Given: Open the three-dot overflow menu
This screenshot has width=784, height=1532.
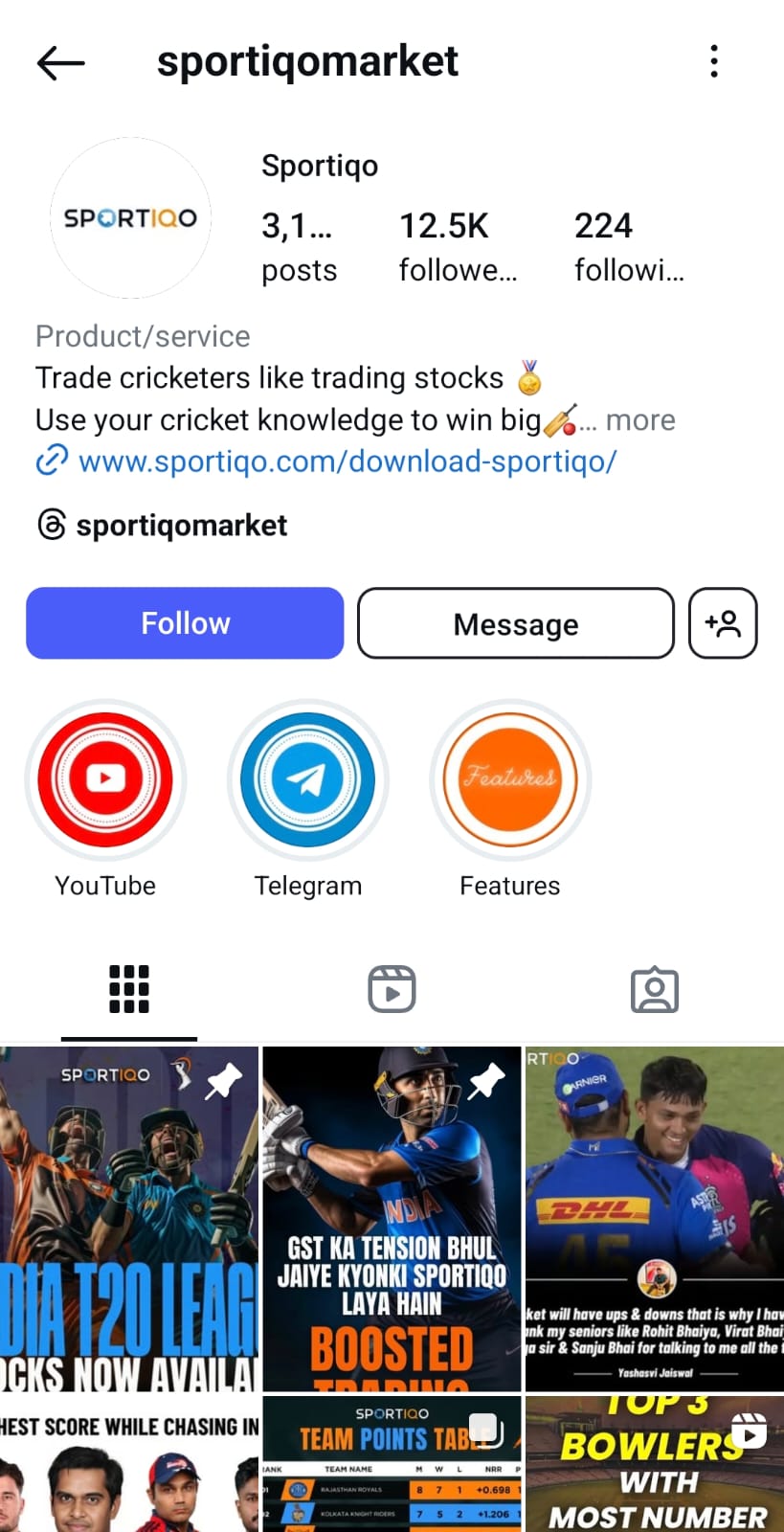Looking at the screenshot, I should point(714,61).
